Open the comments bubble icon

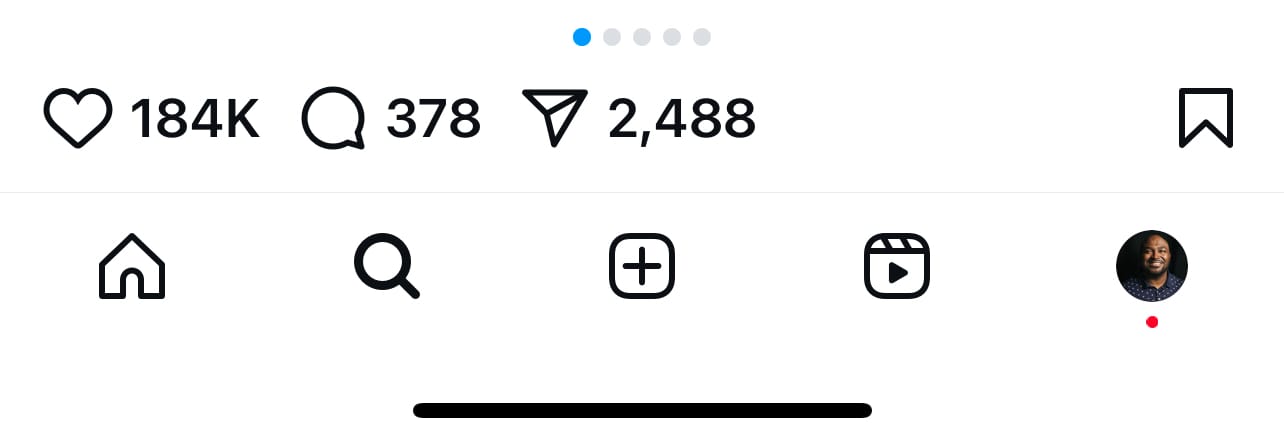coord(334,120)
